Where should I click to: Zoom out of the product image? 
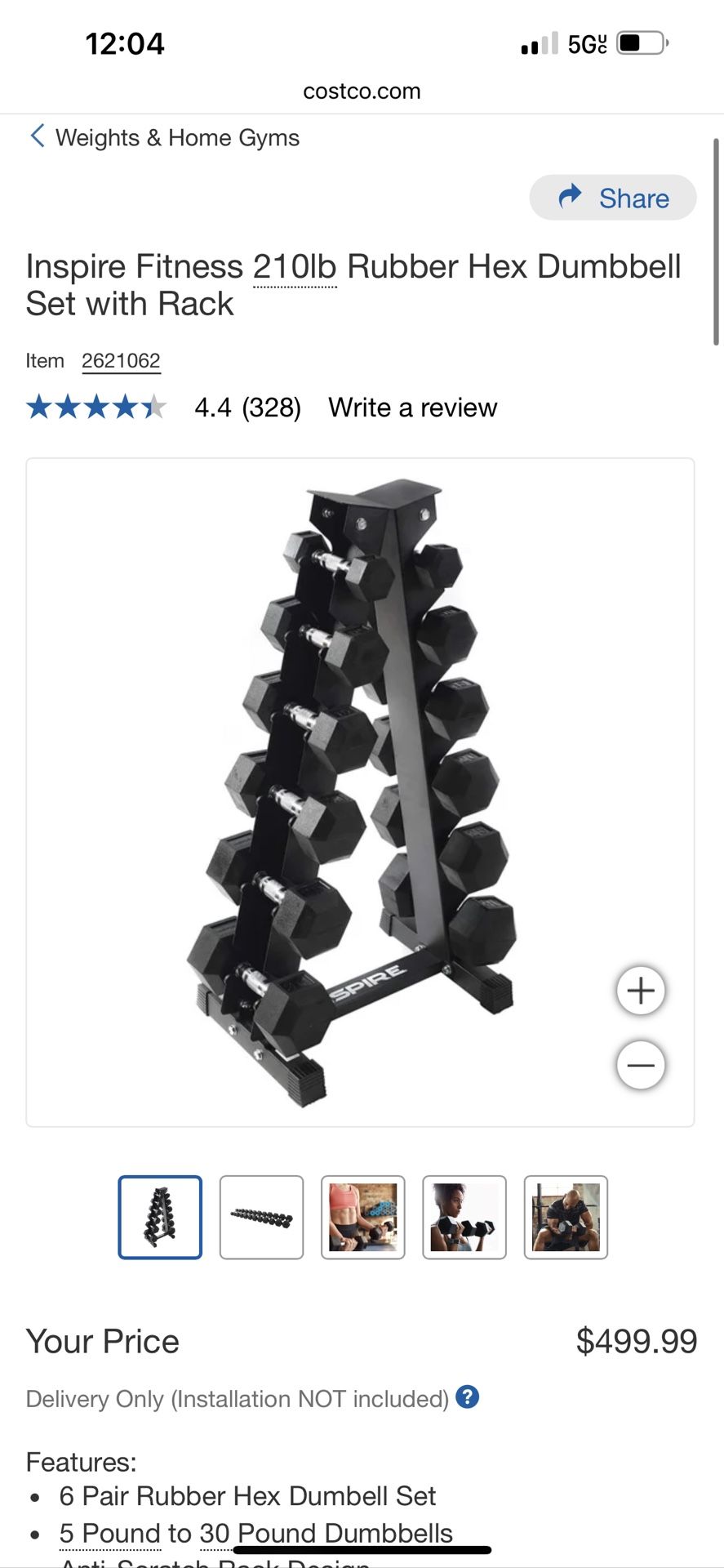(641, 1065)
